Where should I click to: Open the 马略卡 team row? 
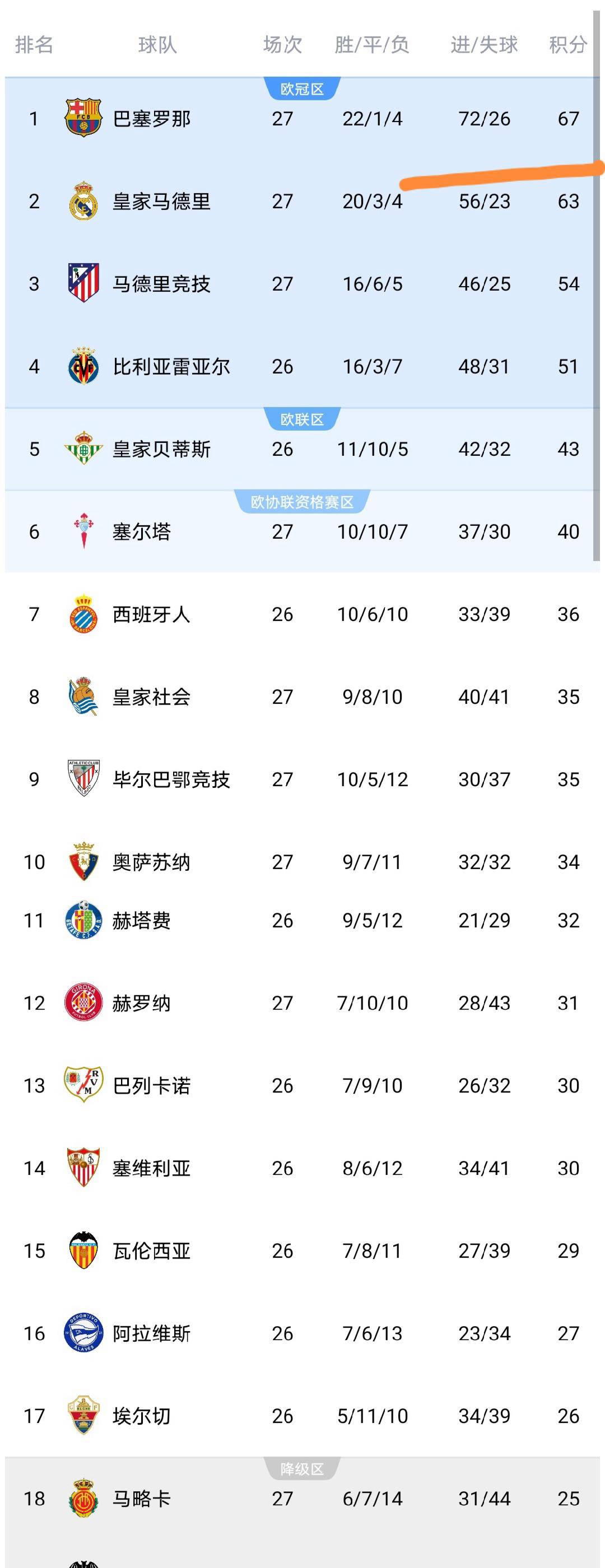click(141, 1498)
